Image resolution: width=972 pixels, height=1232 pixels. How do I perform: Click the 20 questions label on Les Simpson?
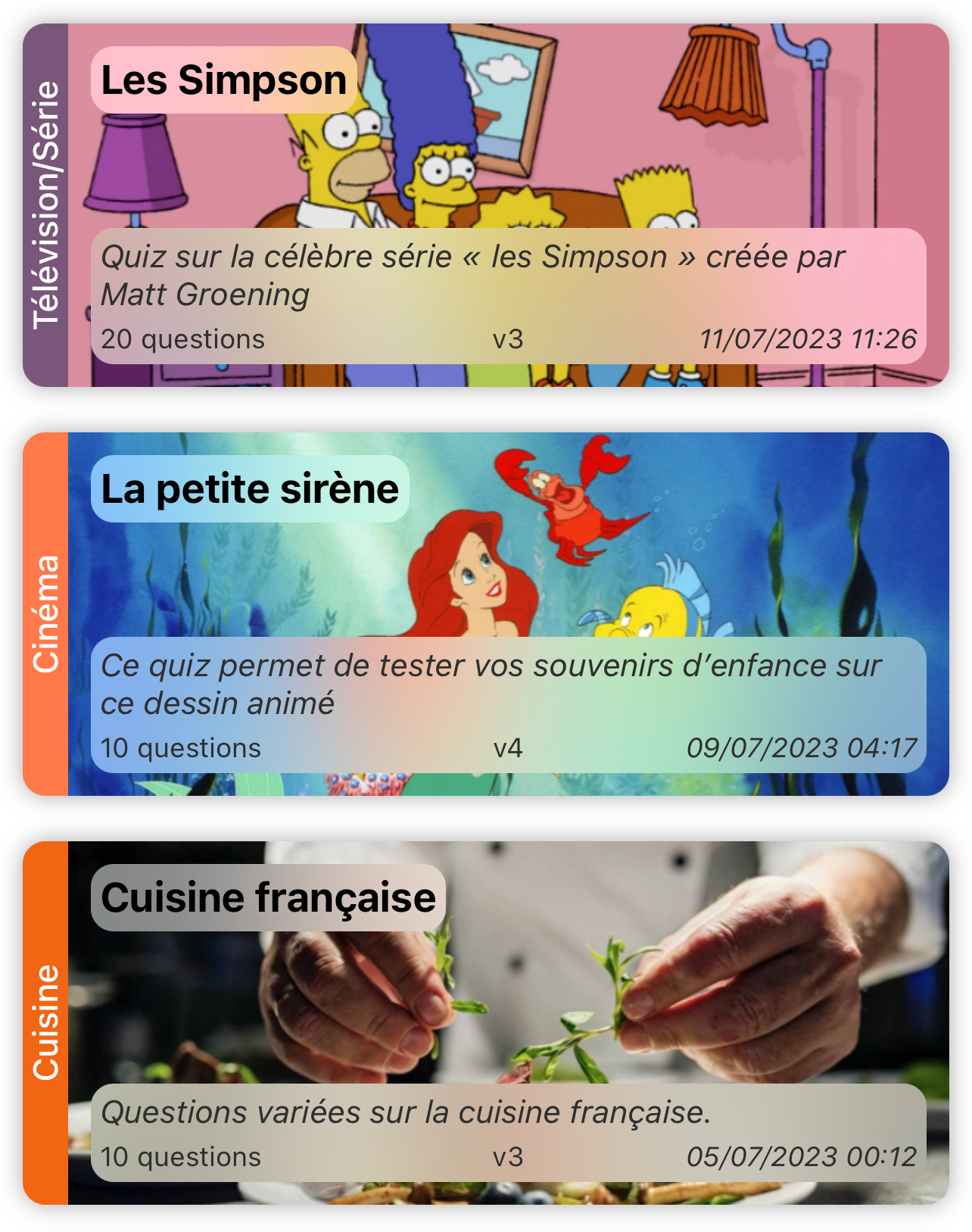tap(181, 338)
